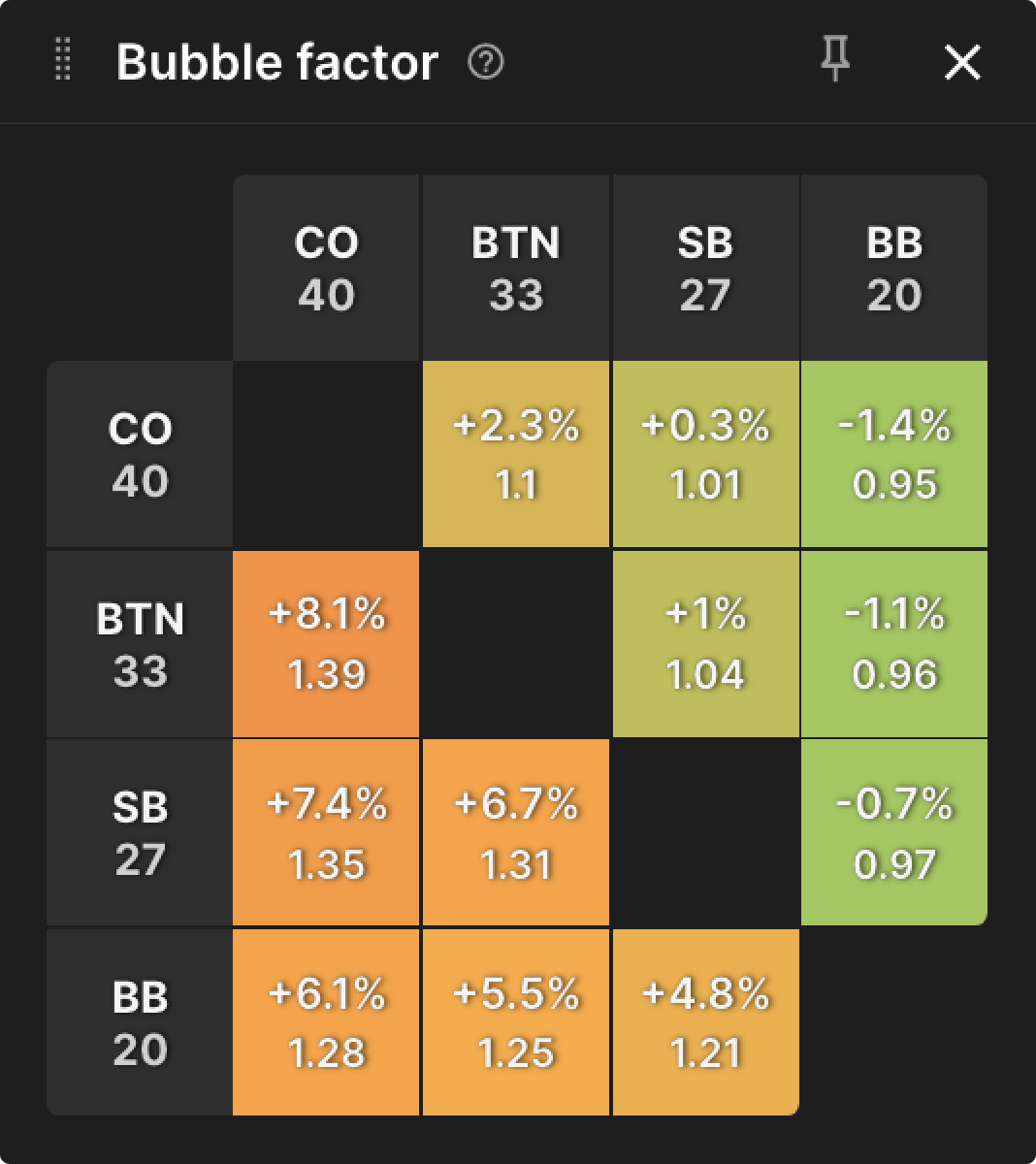This screenshot has height=1164, width=1036.
Task: Close the Bubble factor panel
Action: tap(962, 63)
